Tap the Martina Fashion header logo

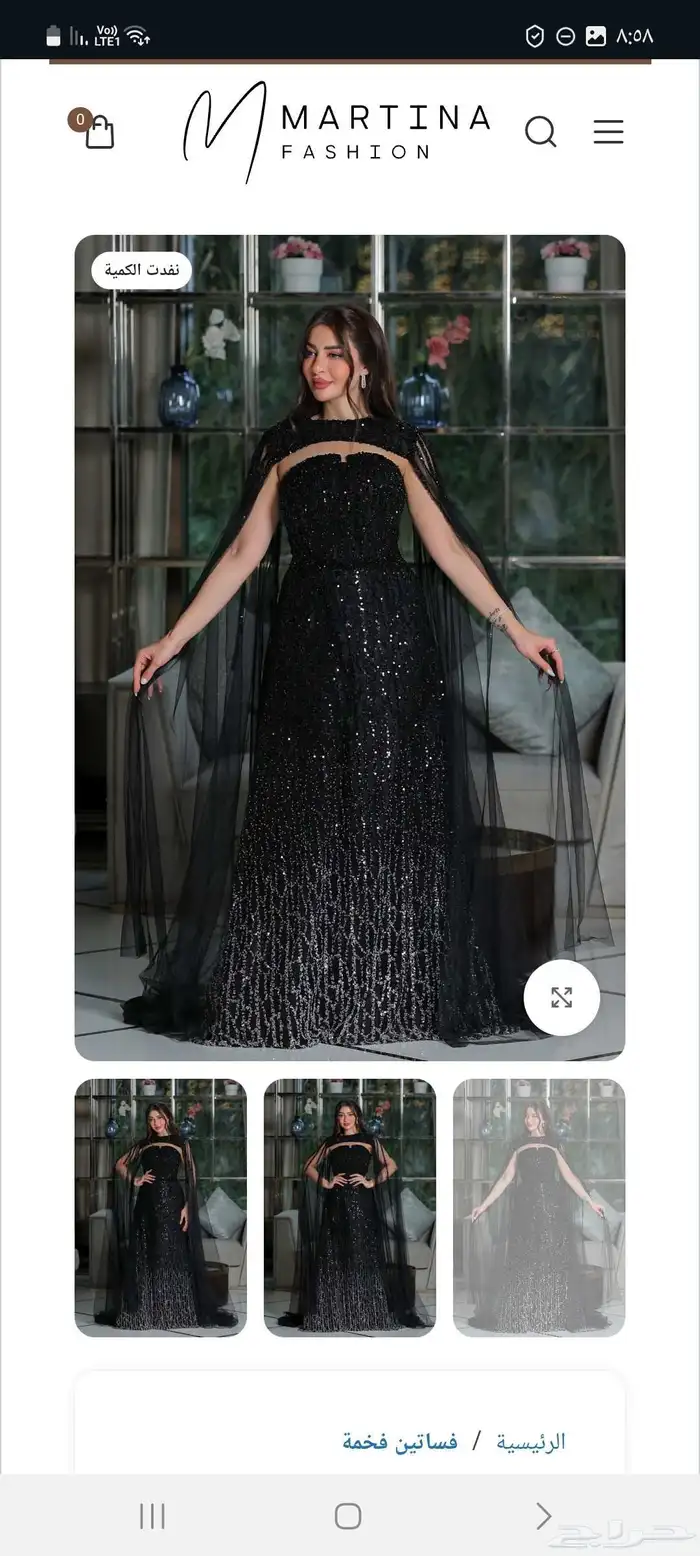pyautogui.click(x=336, y=131)
